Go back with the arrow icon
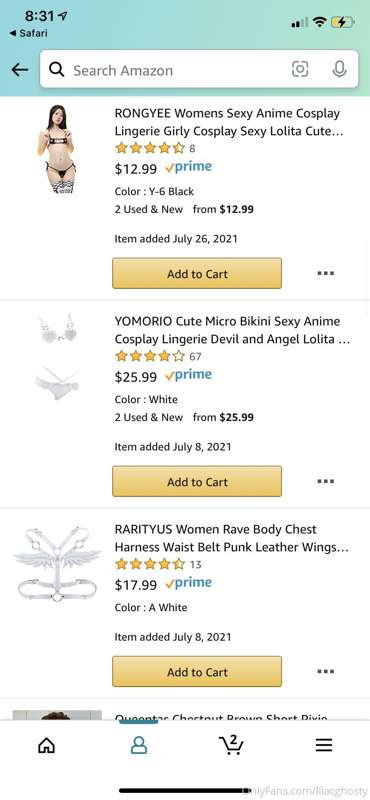The height and width of the screenshot is (800, 370). tap(20, 69)
